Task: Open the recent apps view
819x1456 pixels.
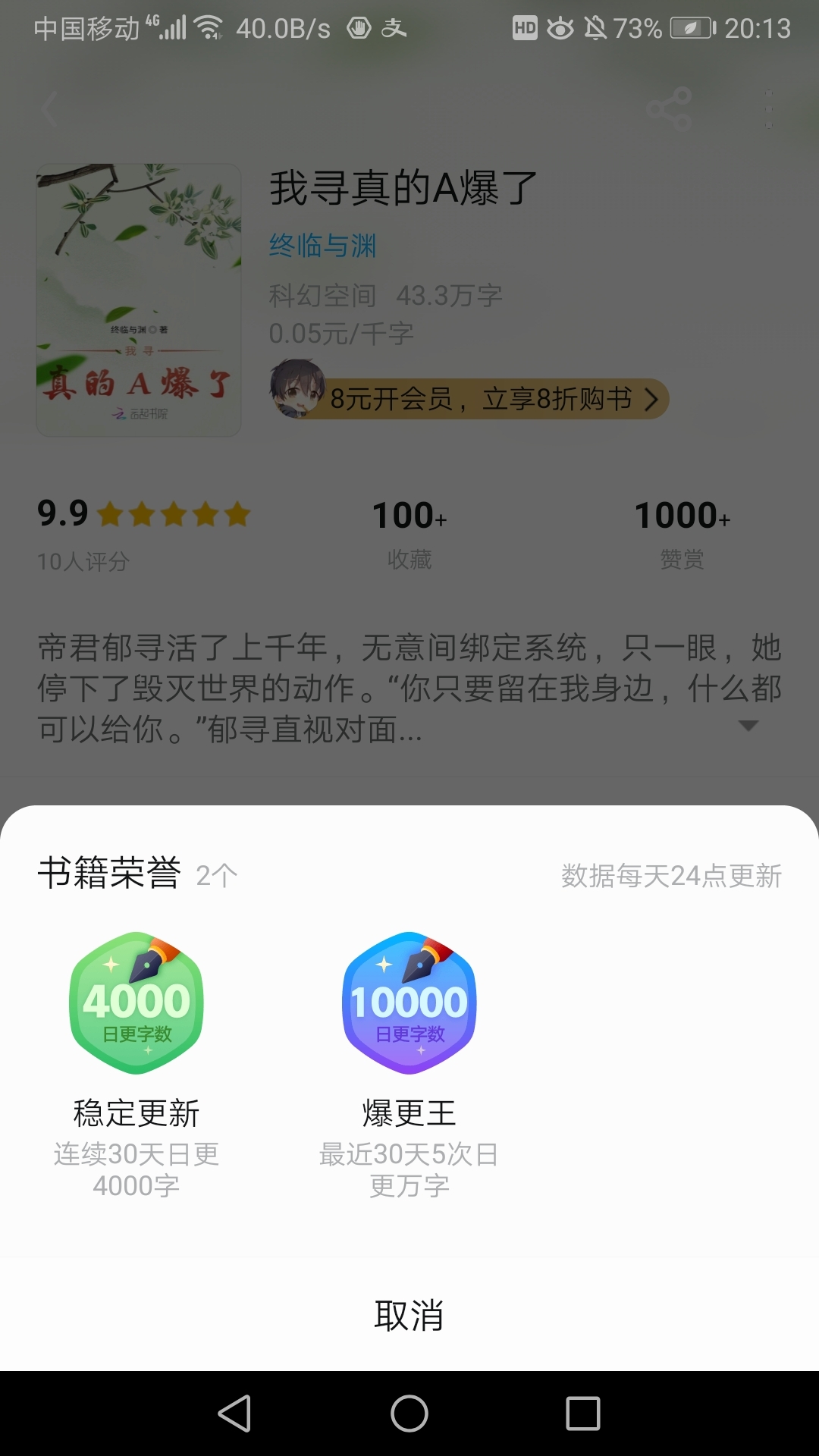Action: 583,1414
